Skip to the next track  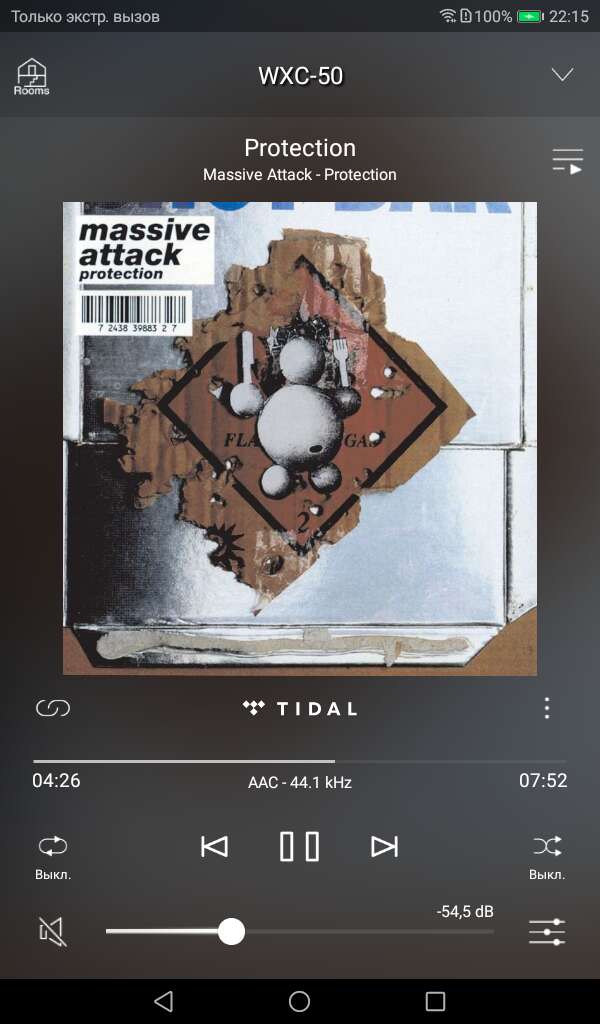tap(384, 846)
